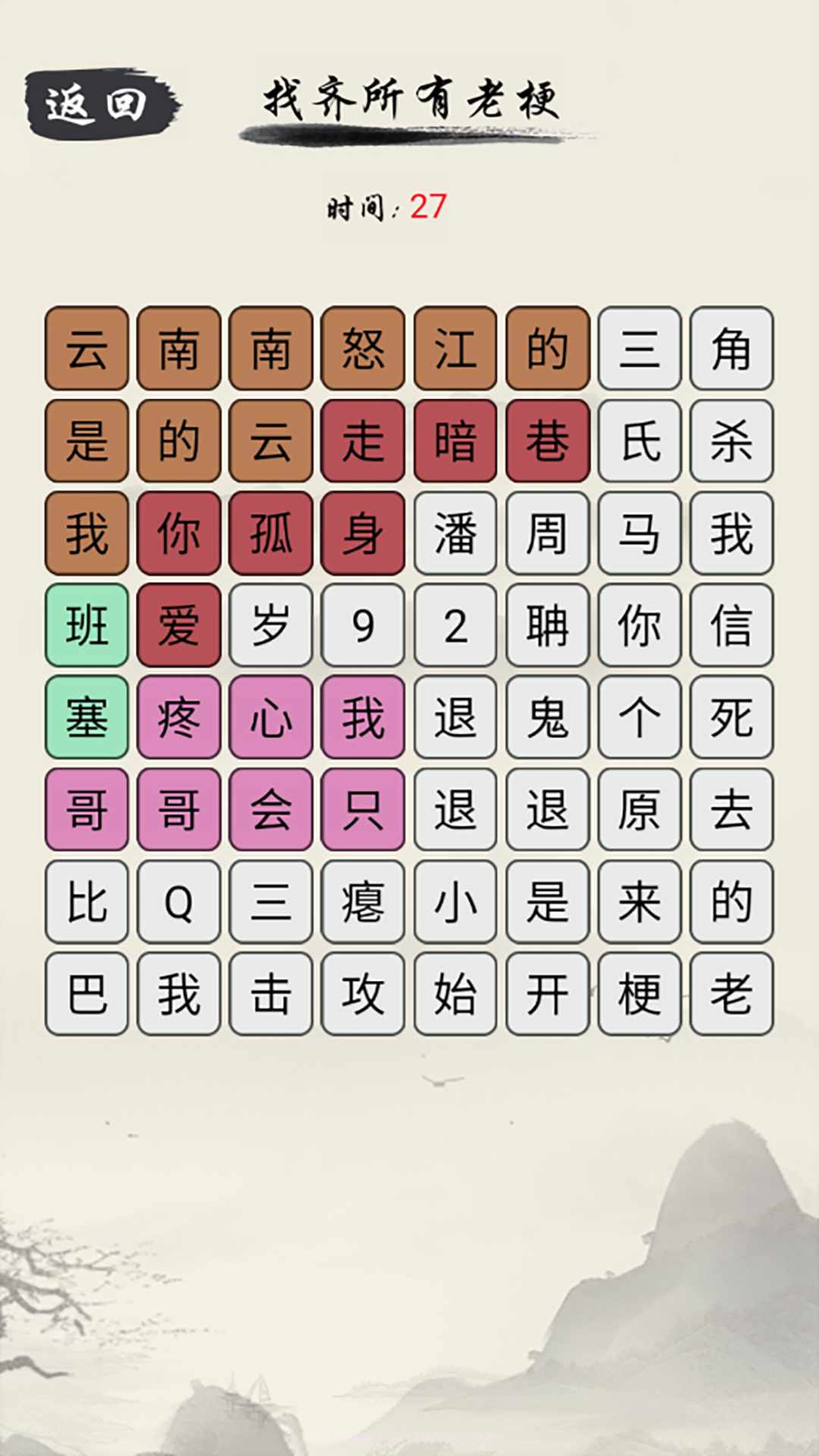Viewport: 819px width, 1456px height.
Task: Select the 2 number tile
Action: pos(456,627)
